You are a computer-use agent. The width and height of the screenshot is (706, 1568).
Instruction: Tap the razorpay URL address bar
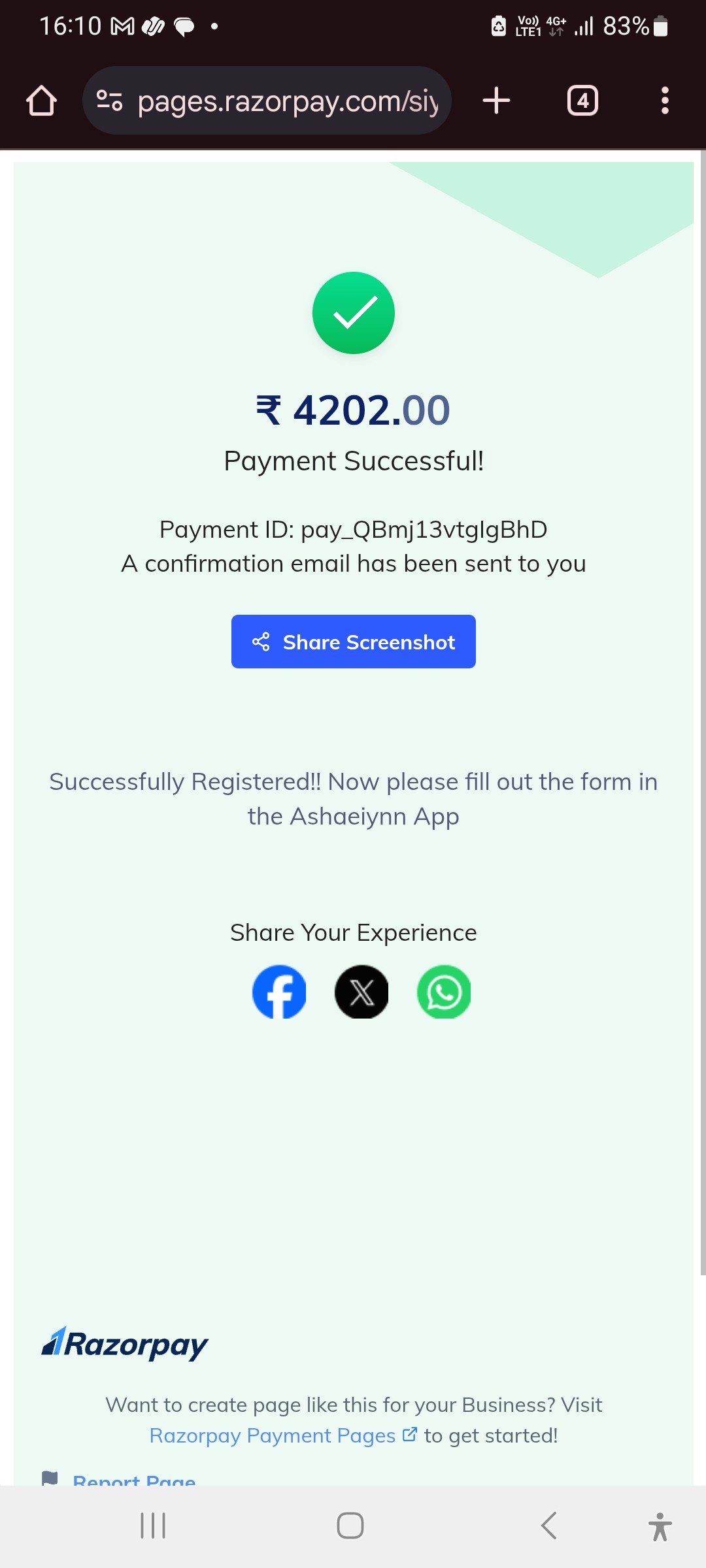288,101
